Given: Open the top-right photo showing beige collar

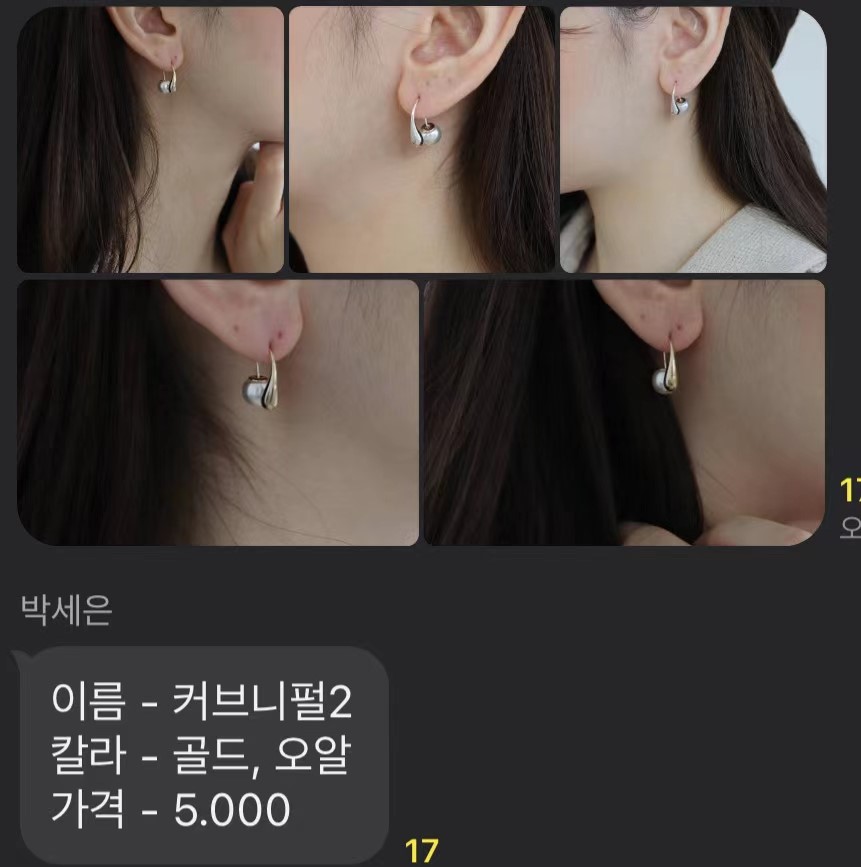Looking at the screenshot, I should [x=693, y=140].
